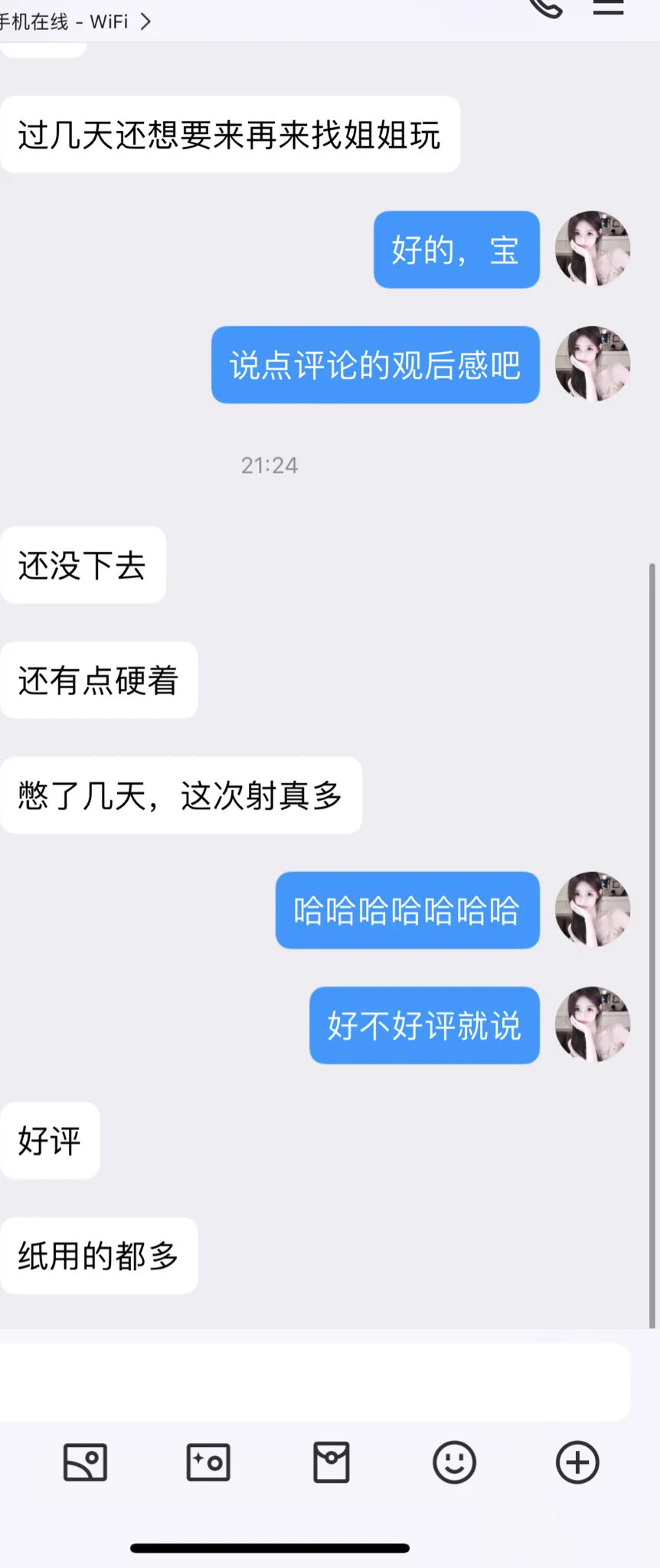Open avatar next to 哈哈哈哈哈哈哈 message
Image resolution: width=660 pixels, height=1568 pixels.
(593, 910)
